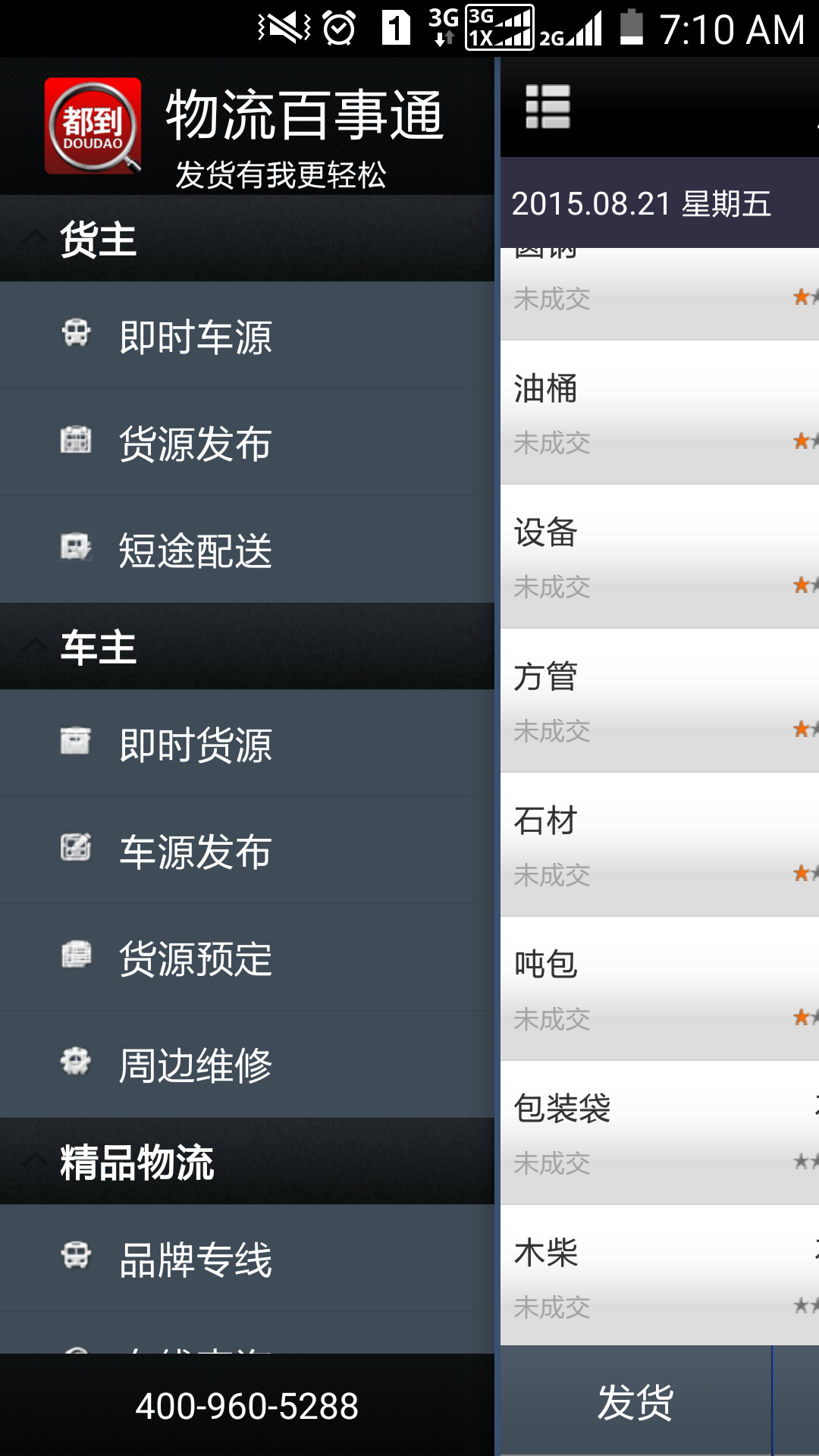Collapse the 货主 section header
This screenshot has height=1456, width=819.
click(x=247, y=239)
